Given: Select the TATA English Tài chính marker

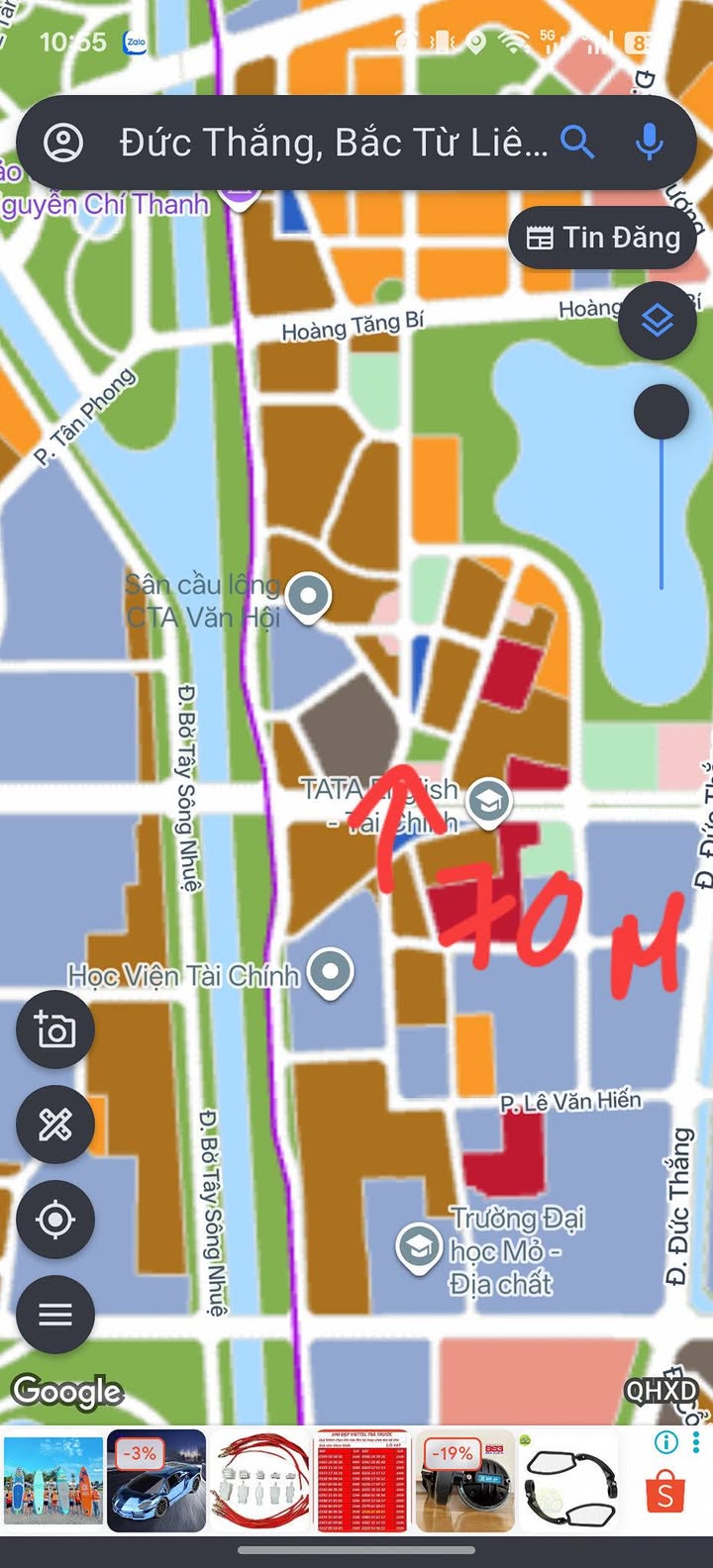Looking at the screenshot, I should point(488,801).
